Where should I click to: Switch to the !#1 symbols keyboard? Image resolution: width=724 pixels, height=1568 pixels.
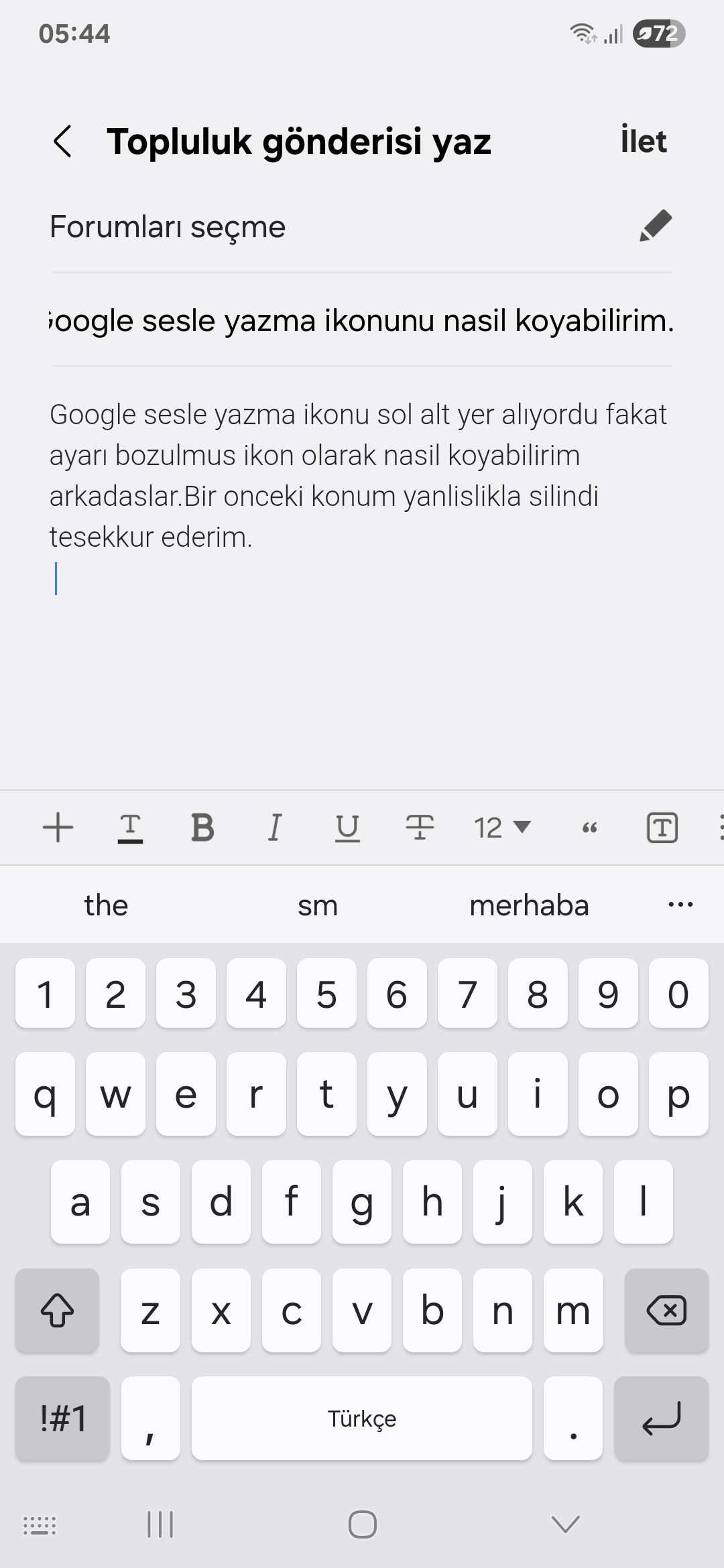(x=62, y=1419)
